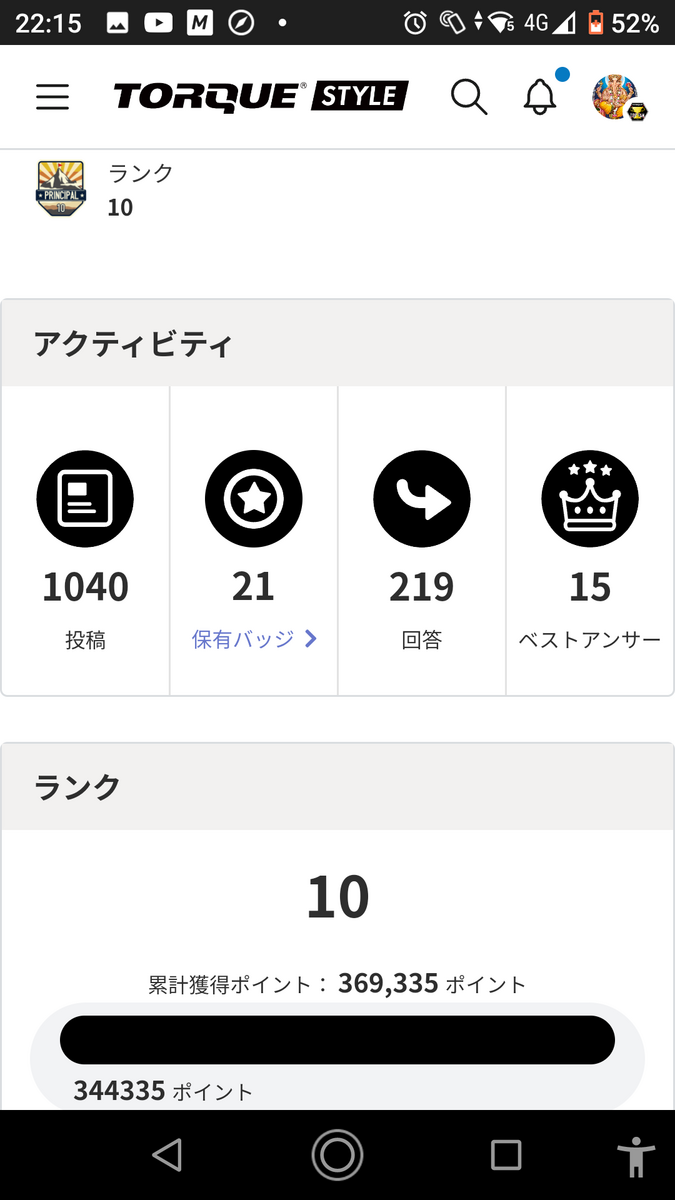Viewport: 675px width, 1200px height.
Task: Open the accessibility shortcut button
Action: 635,1157
